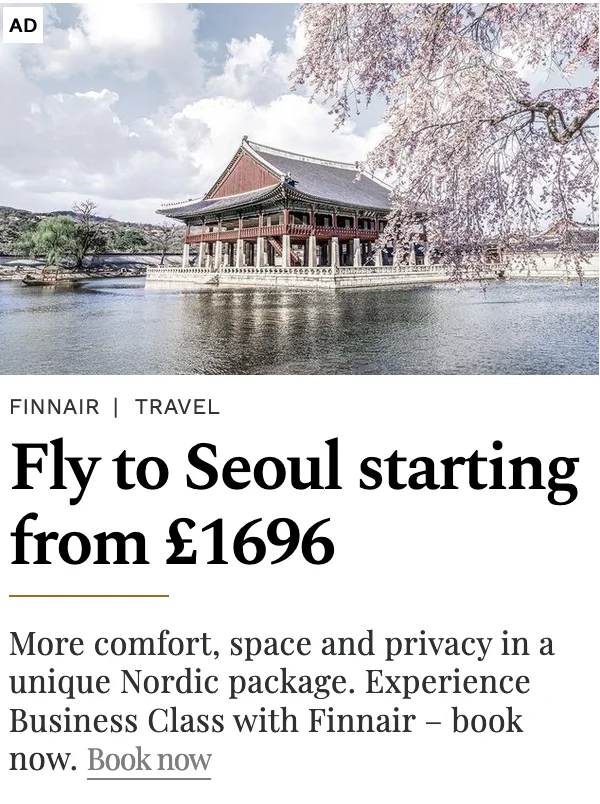Open the Finnair Seoul ad image
This screenshot has height=804, width=600.
coord(300,188)
